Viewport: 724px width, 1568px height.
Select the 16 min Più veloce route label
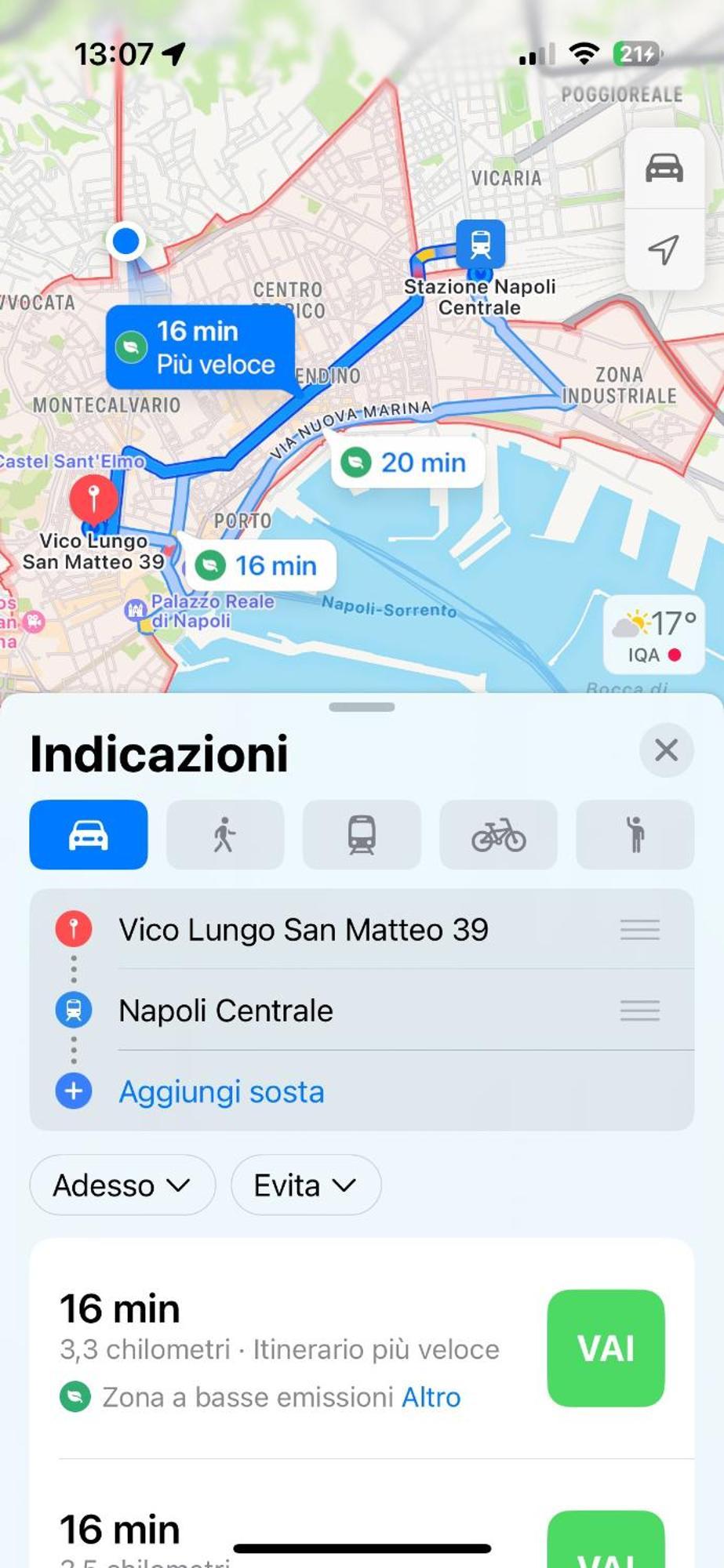(x=200, y=347)
